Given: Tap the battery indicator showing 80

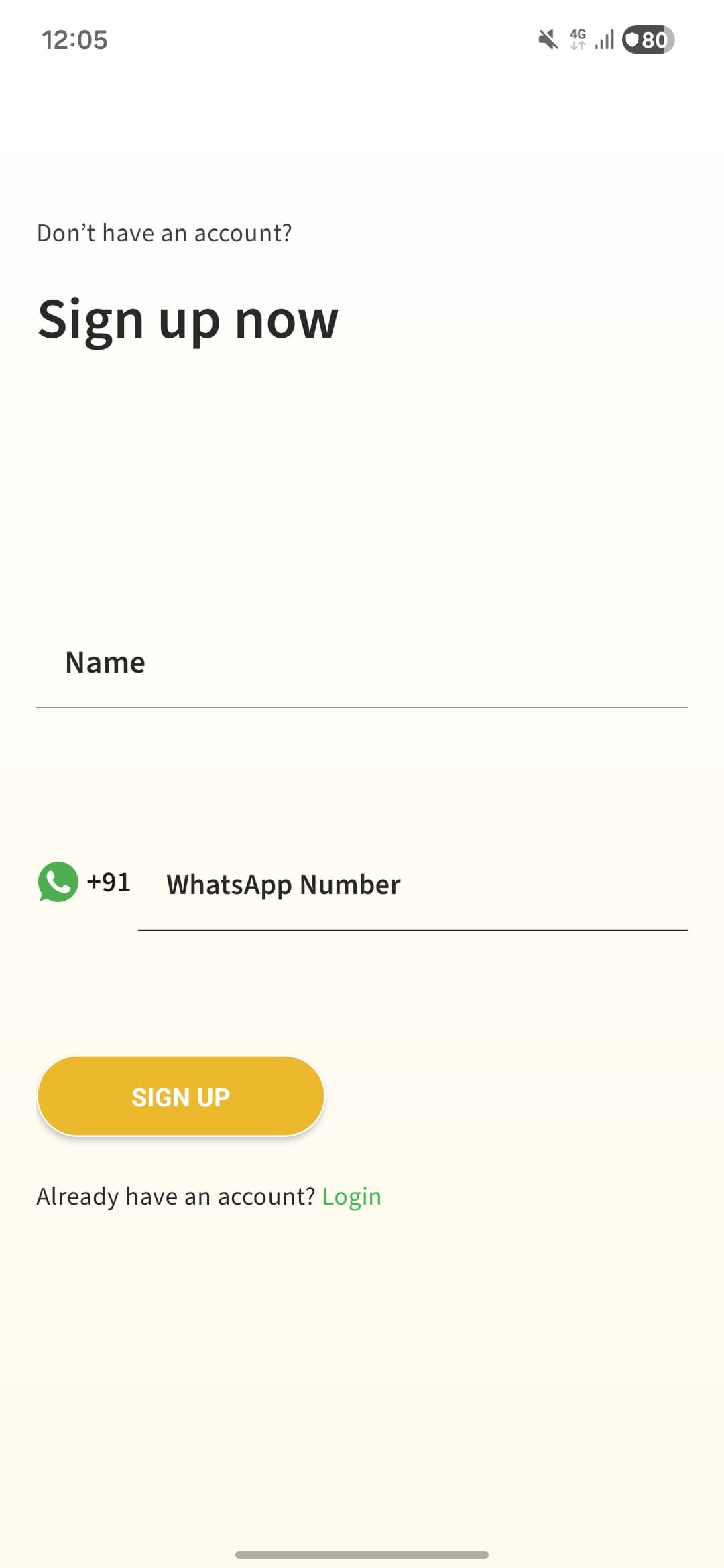Looking at the screenshot, I should click(x=647, y=40).
